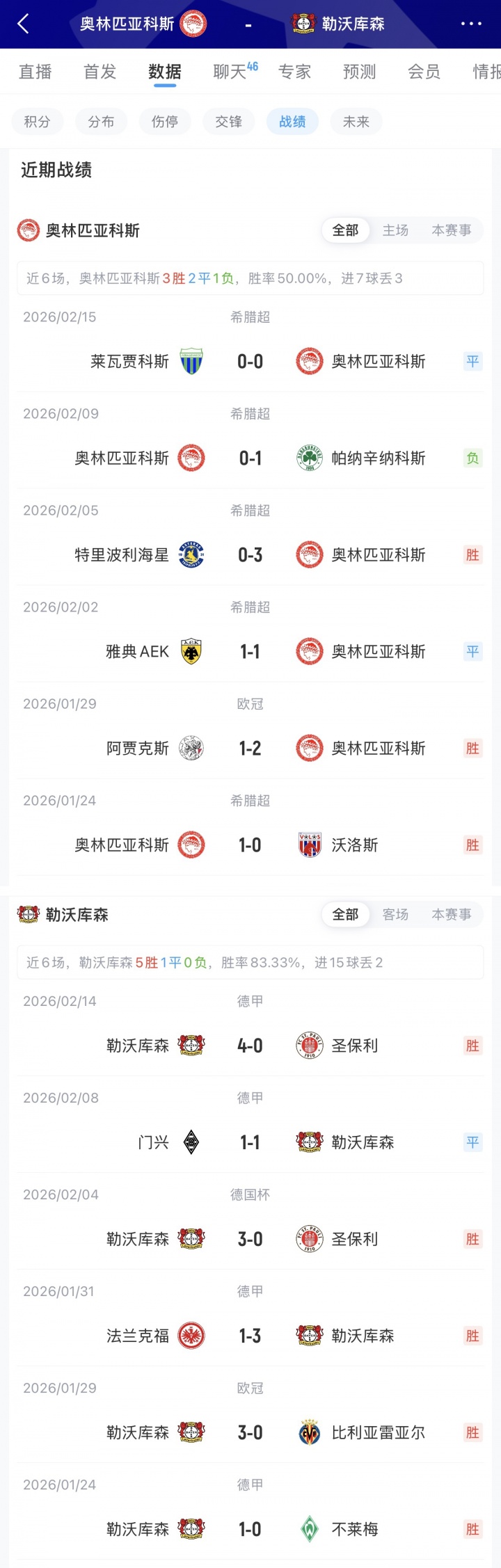Filter 奥林匹亚科斯 results by 本赛事
Screen dimensions: 501x1568
tap(452, 230)
